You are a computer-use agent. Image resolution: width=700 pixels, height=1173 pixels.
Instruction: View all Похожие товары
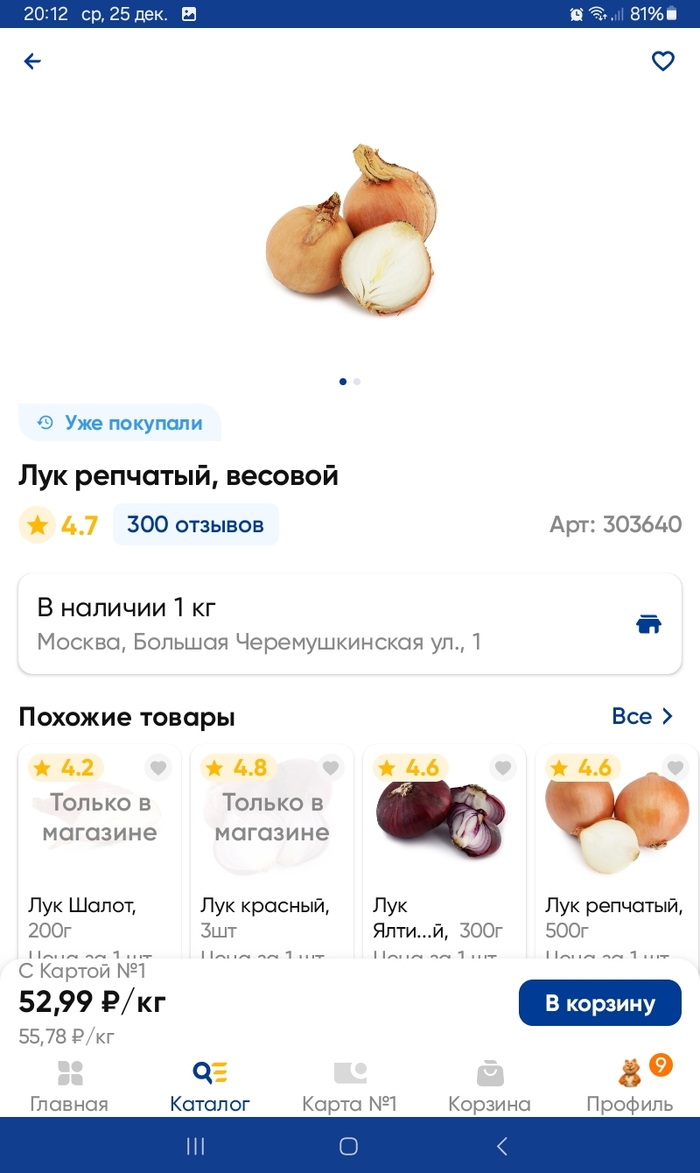coord(643,717)
